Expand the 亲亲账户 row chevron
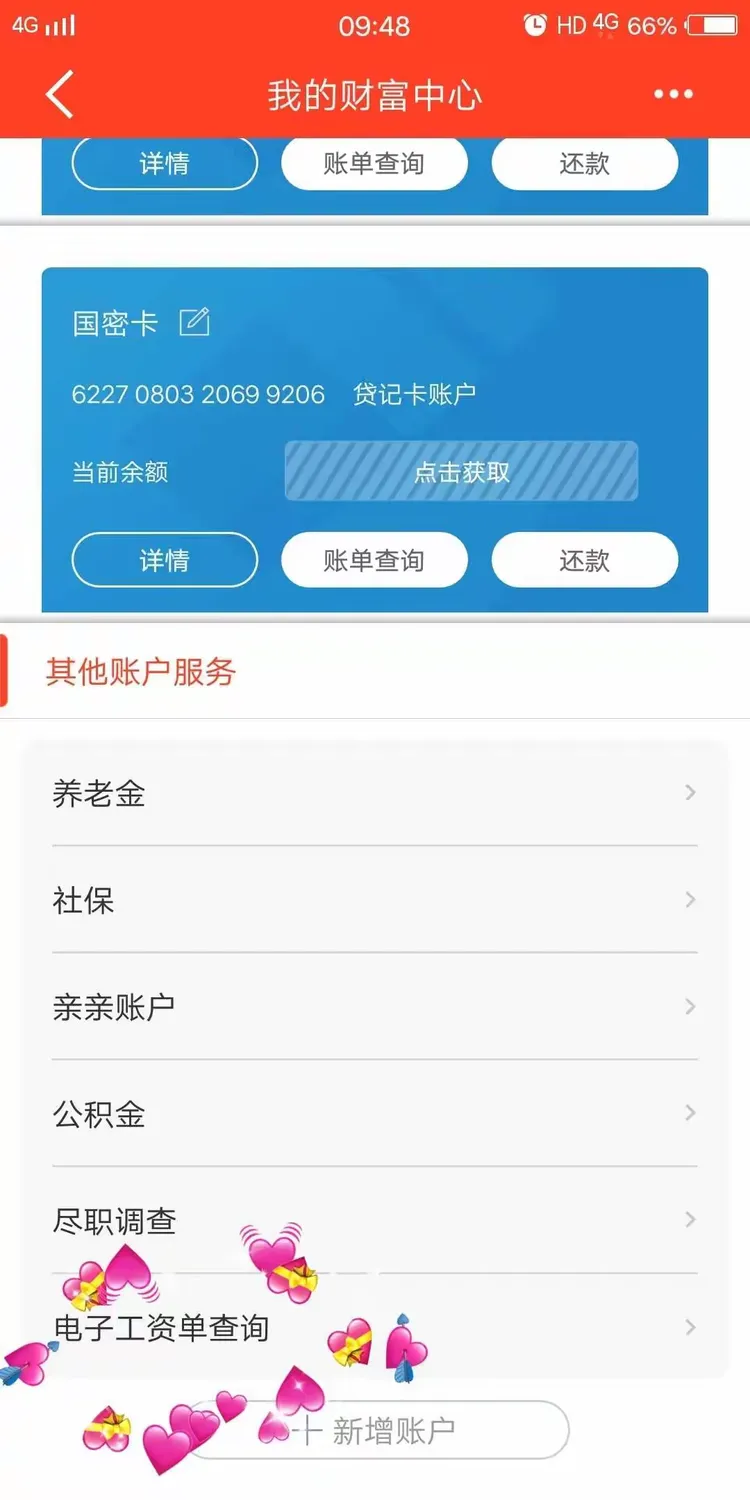 (690, 1007)
